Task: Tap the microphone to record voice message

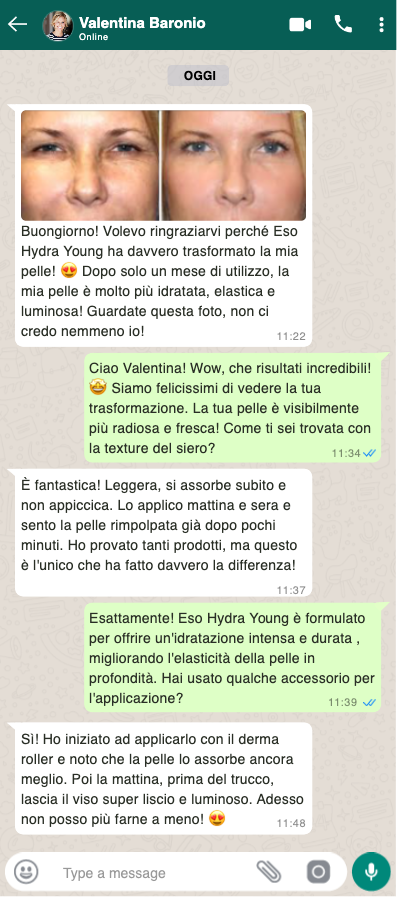Action: 371,872
